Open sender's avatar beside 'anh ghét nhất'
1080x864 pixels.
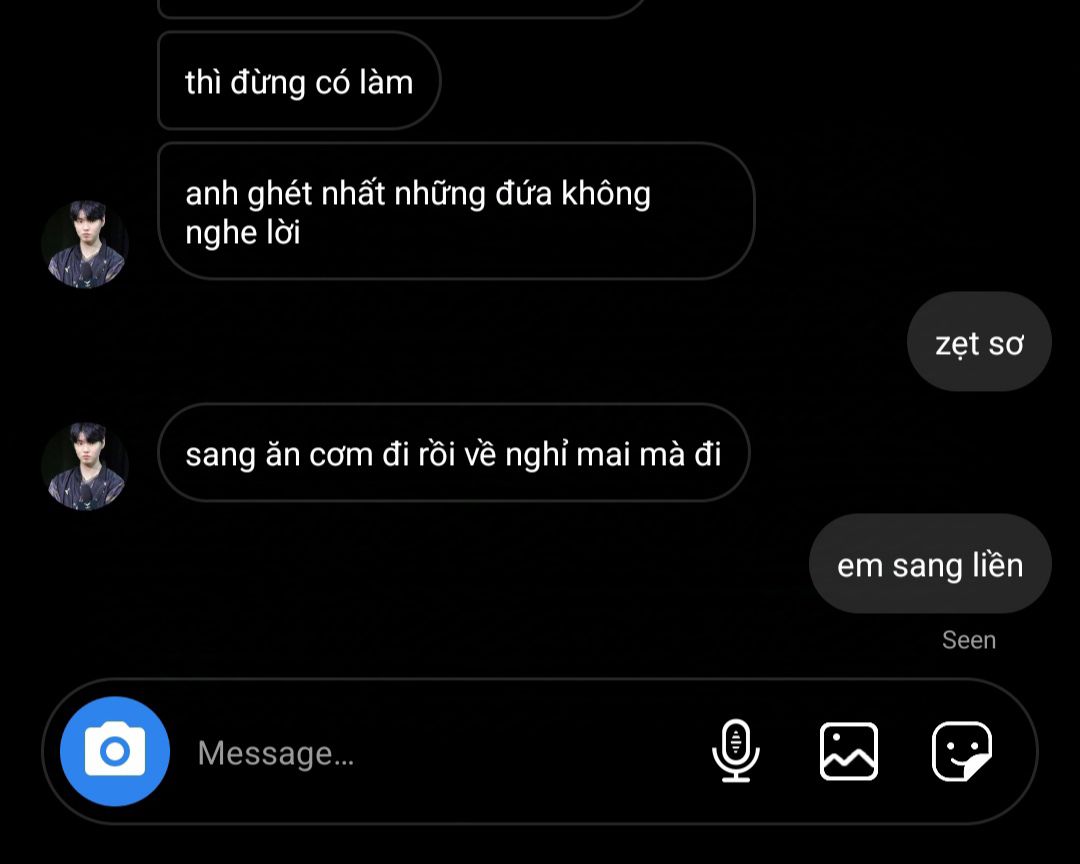click(85, 244)
